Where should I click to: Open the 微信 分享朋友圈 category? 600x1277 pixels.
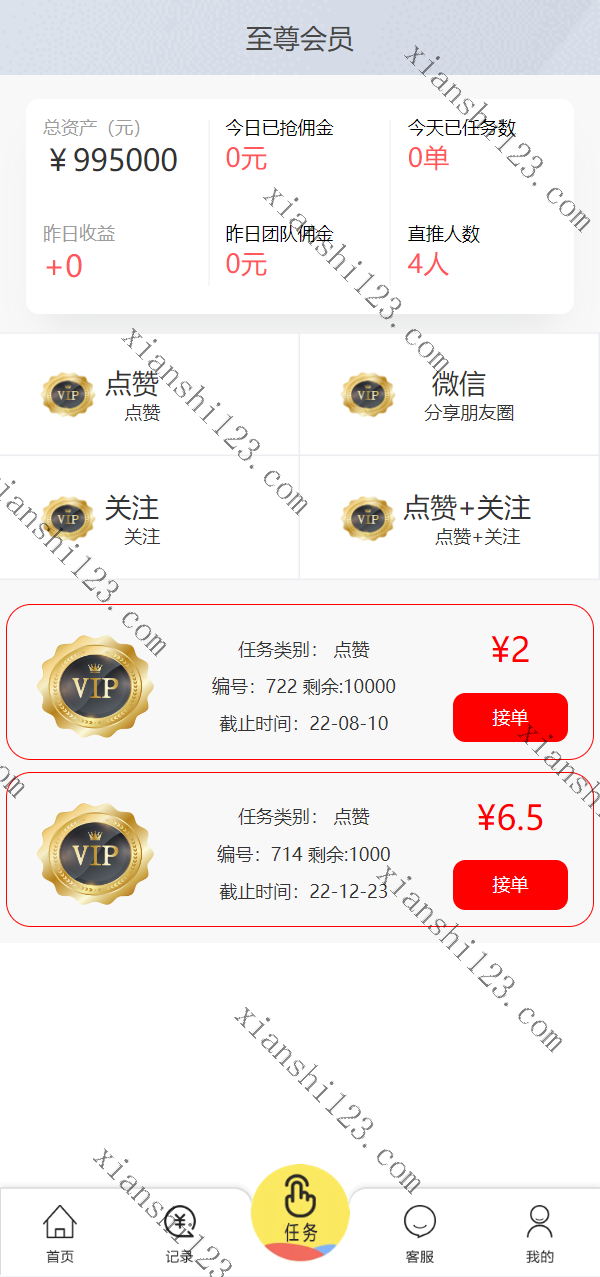pyautogui.click(x=449, y=395)
